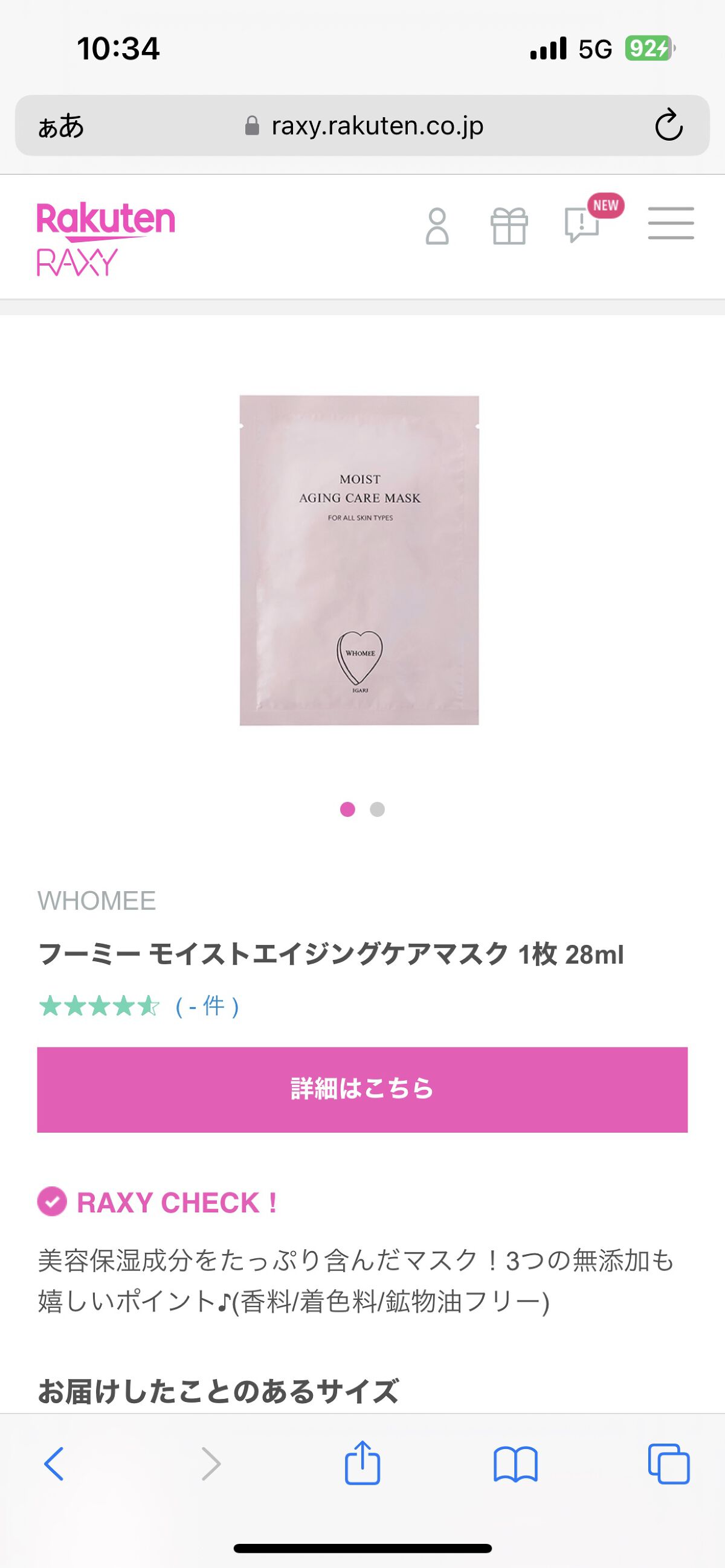Tap the Rakuten RAXY logo

coord(106,236)
